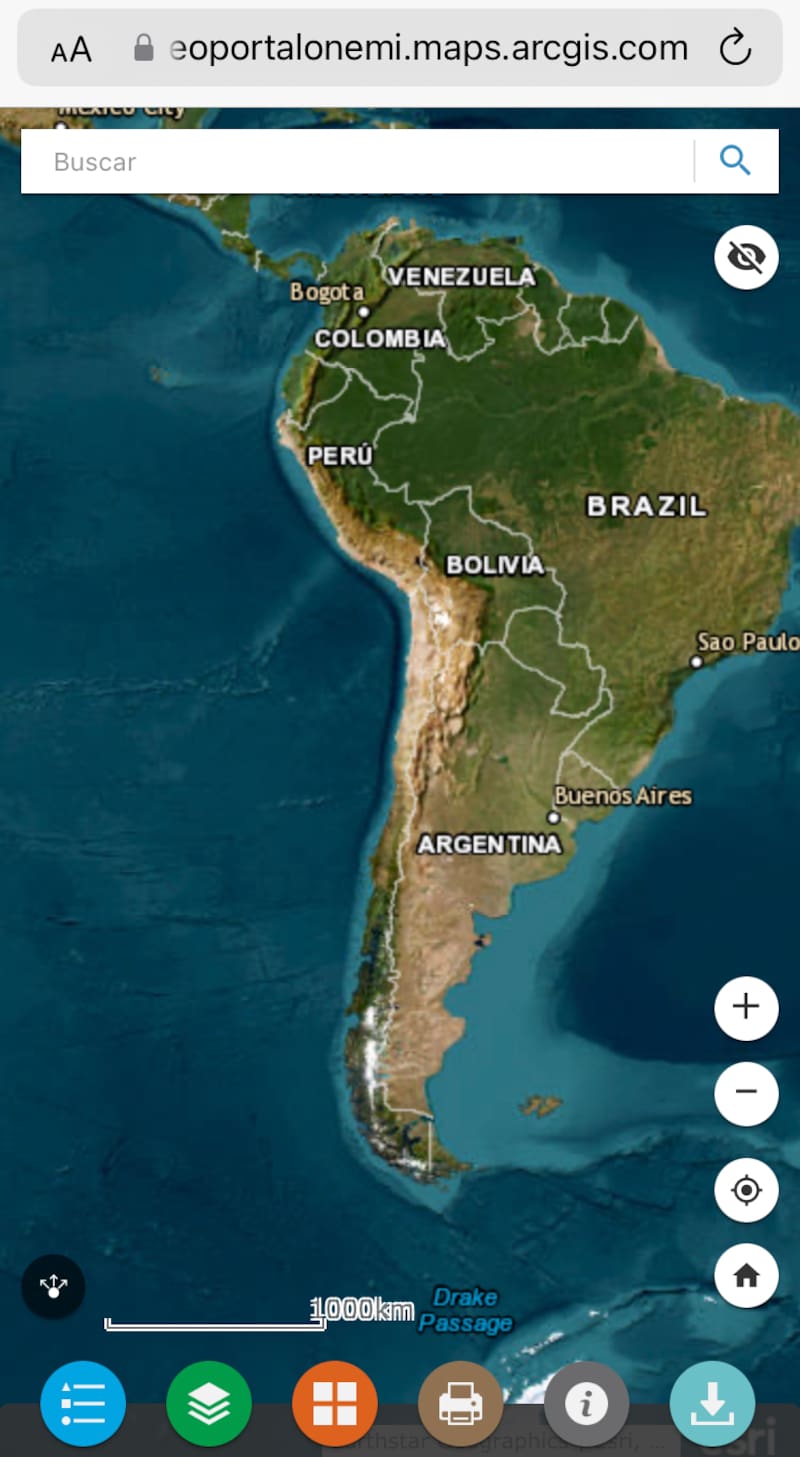The image size is (800, 1457).
Task: Zoom in on the map
Action: (x=746, y=1007)
